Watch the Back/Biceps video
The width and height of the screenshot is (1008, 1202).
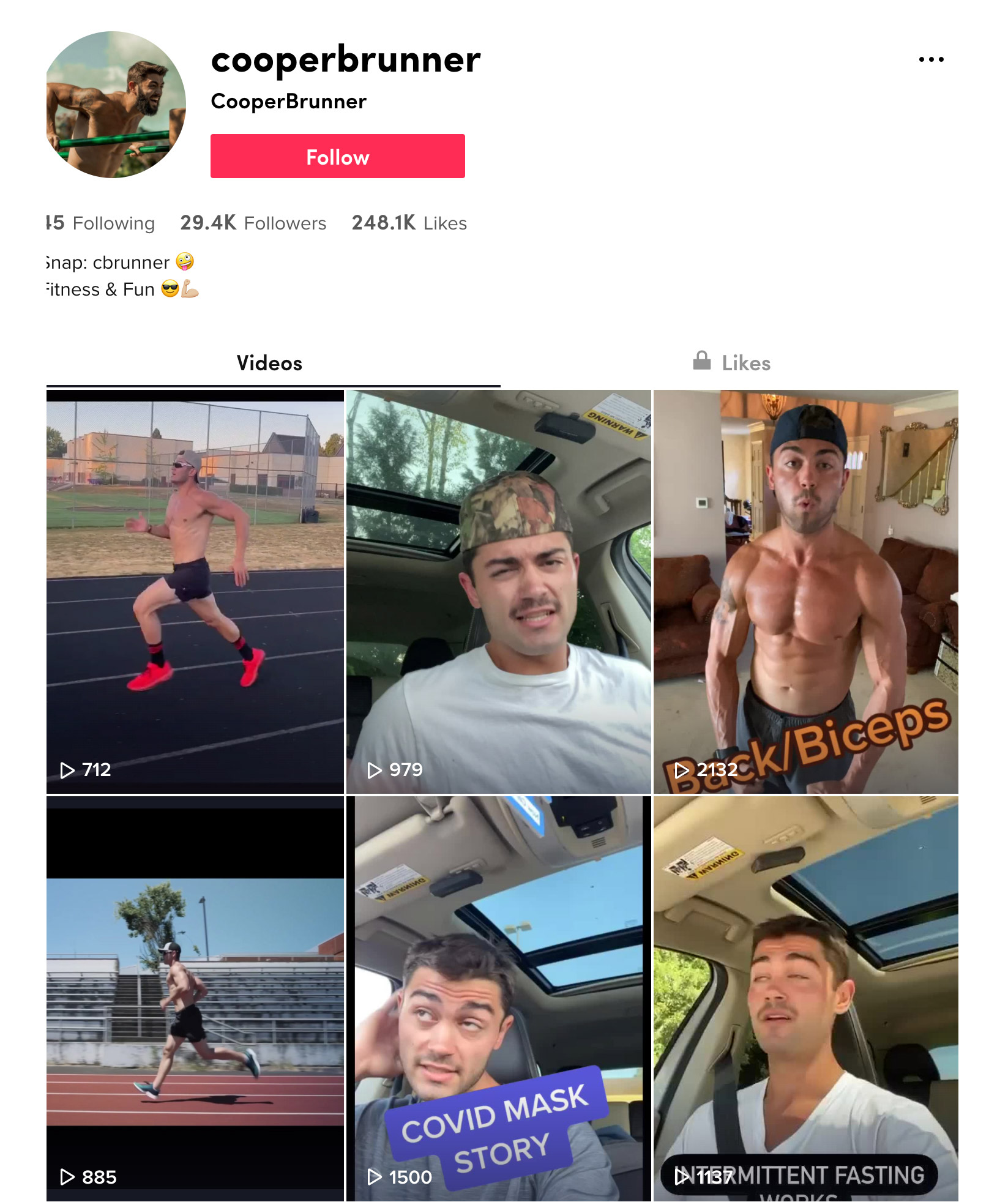(x=805, y=591)
